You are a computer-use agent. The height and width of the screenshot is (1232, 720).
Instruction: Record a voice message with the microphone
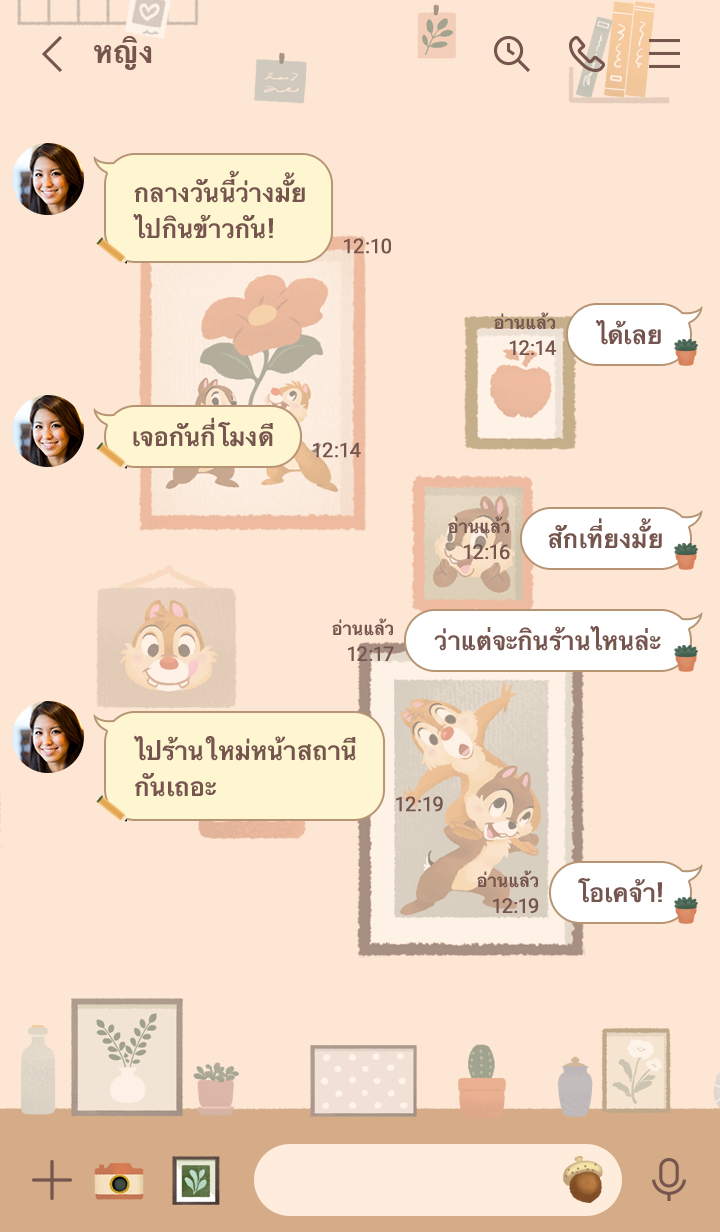point(669,1181)
